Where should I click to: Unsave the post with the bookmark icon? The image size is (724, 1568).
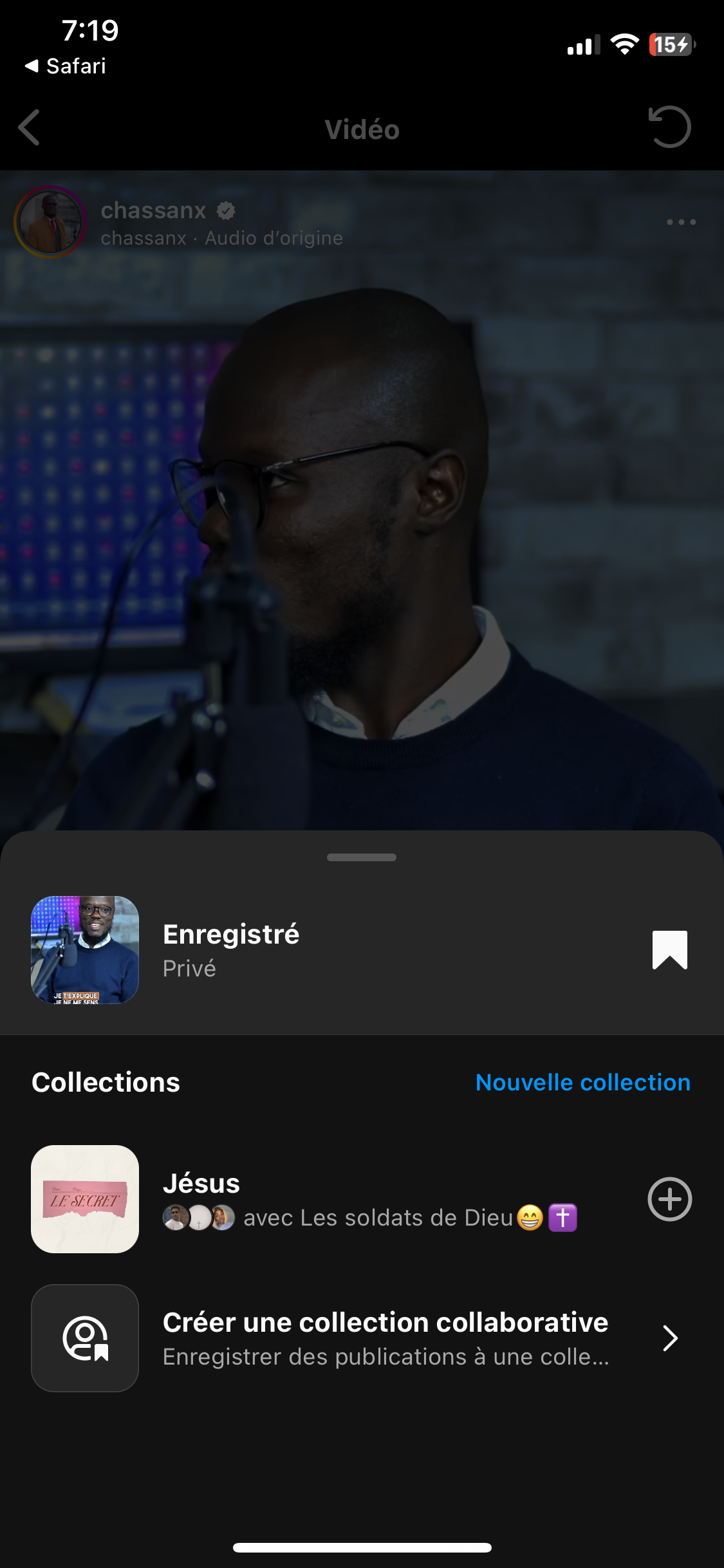coord(669,949)
